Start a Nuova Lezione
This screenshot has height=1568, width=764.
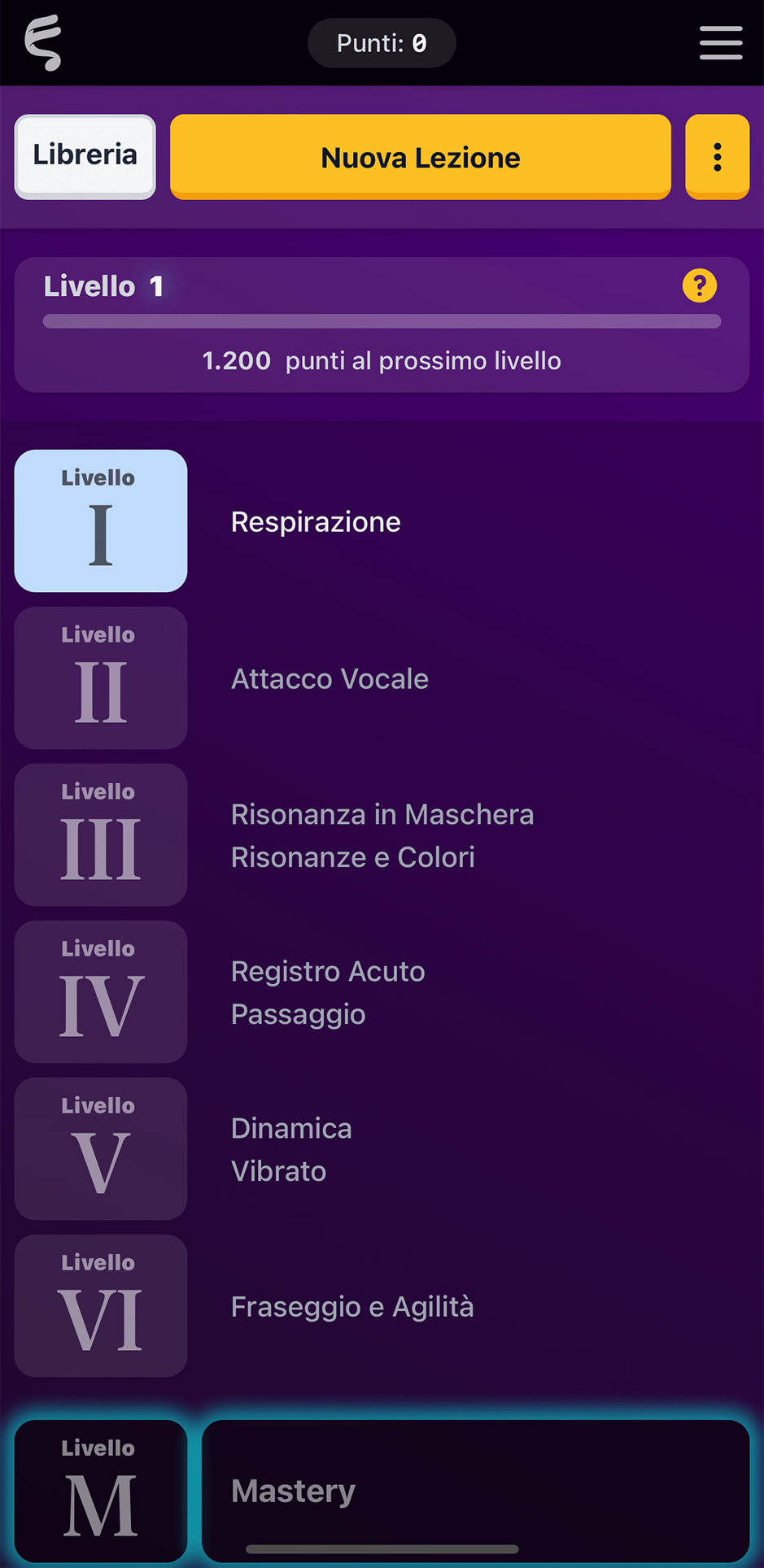click(420, 157)
